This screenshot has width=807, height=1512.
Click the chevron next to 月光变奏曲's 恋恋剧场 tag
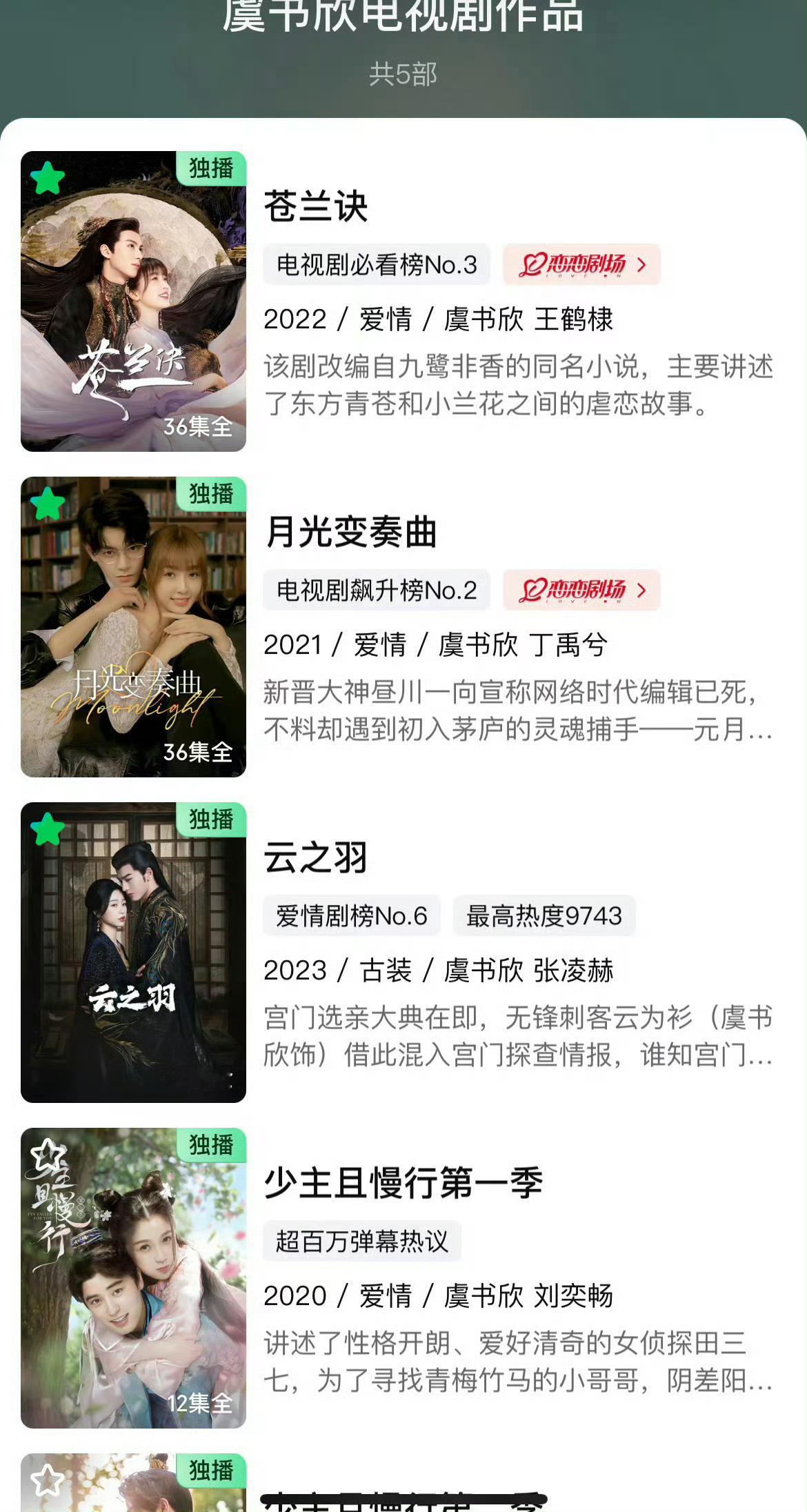641,590
